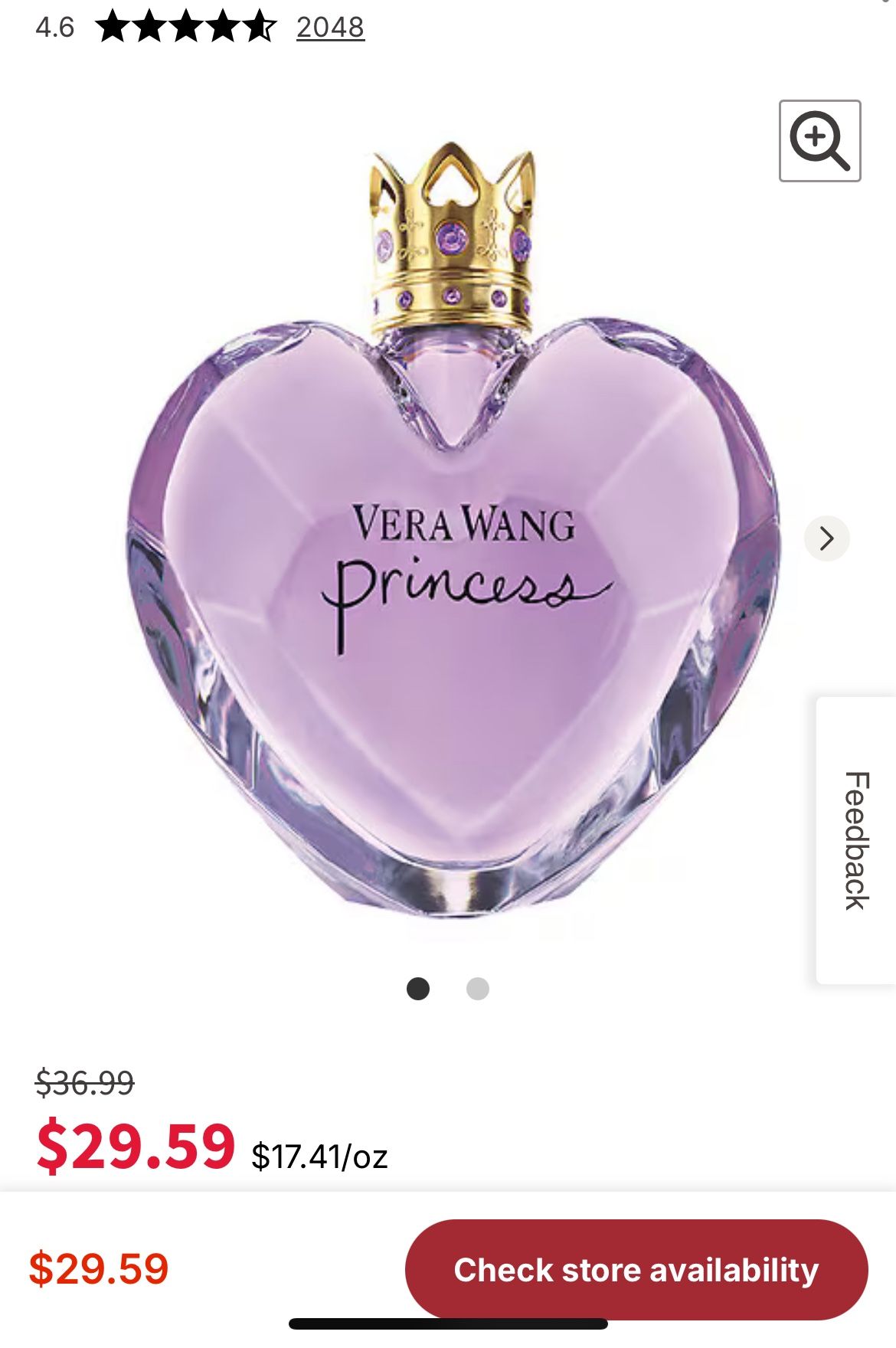The height and width of the screenshot is (1348, 896).
Task: Tap the magnifier to zoom product image
Action: (819, 141)
